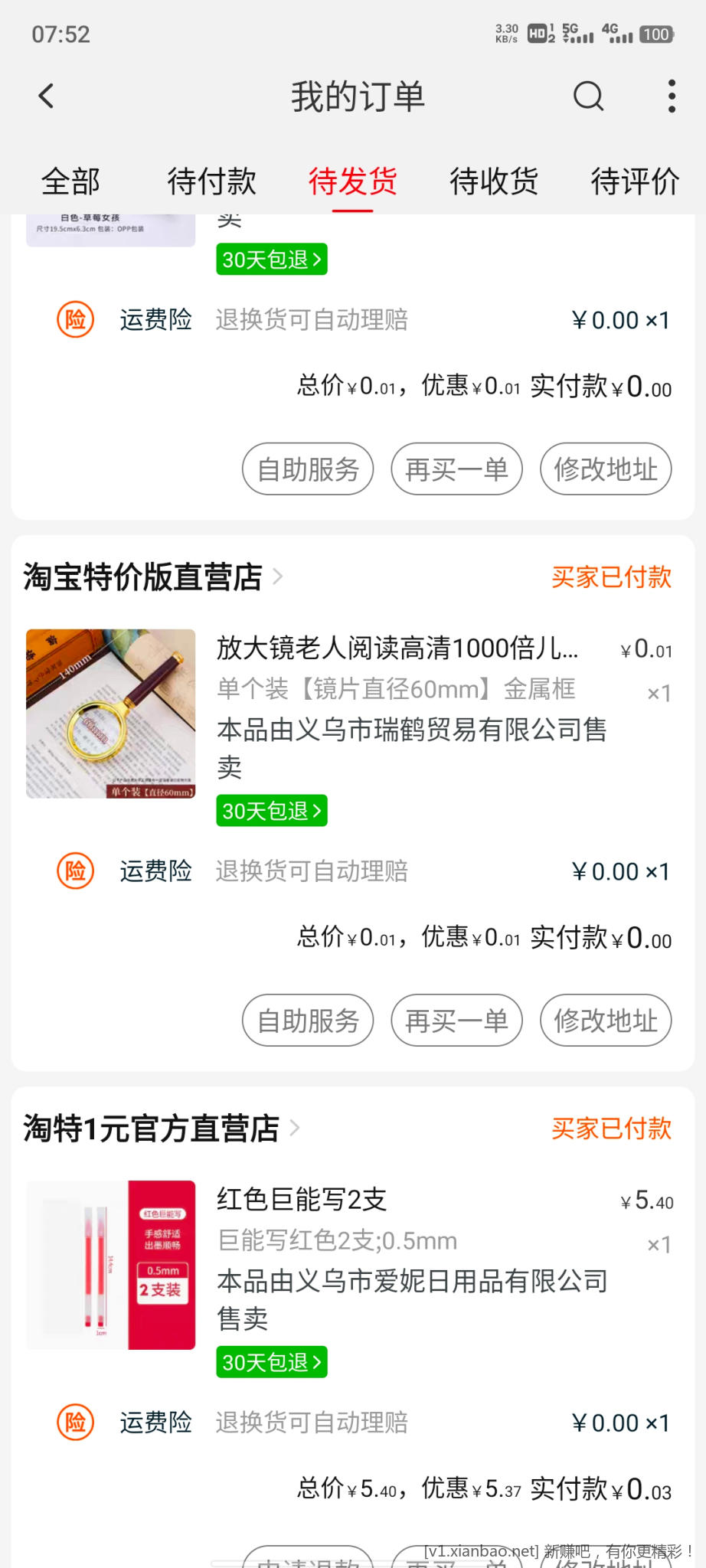This screenshot has width=706, height=1568.
Task: Open the 放大镜老人阅读 magnifier order
Action: (397, 648)
